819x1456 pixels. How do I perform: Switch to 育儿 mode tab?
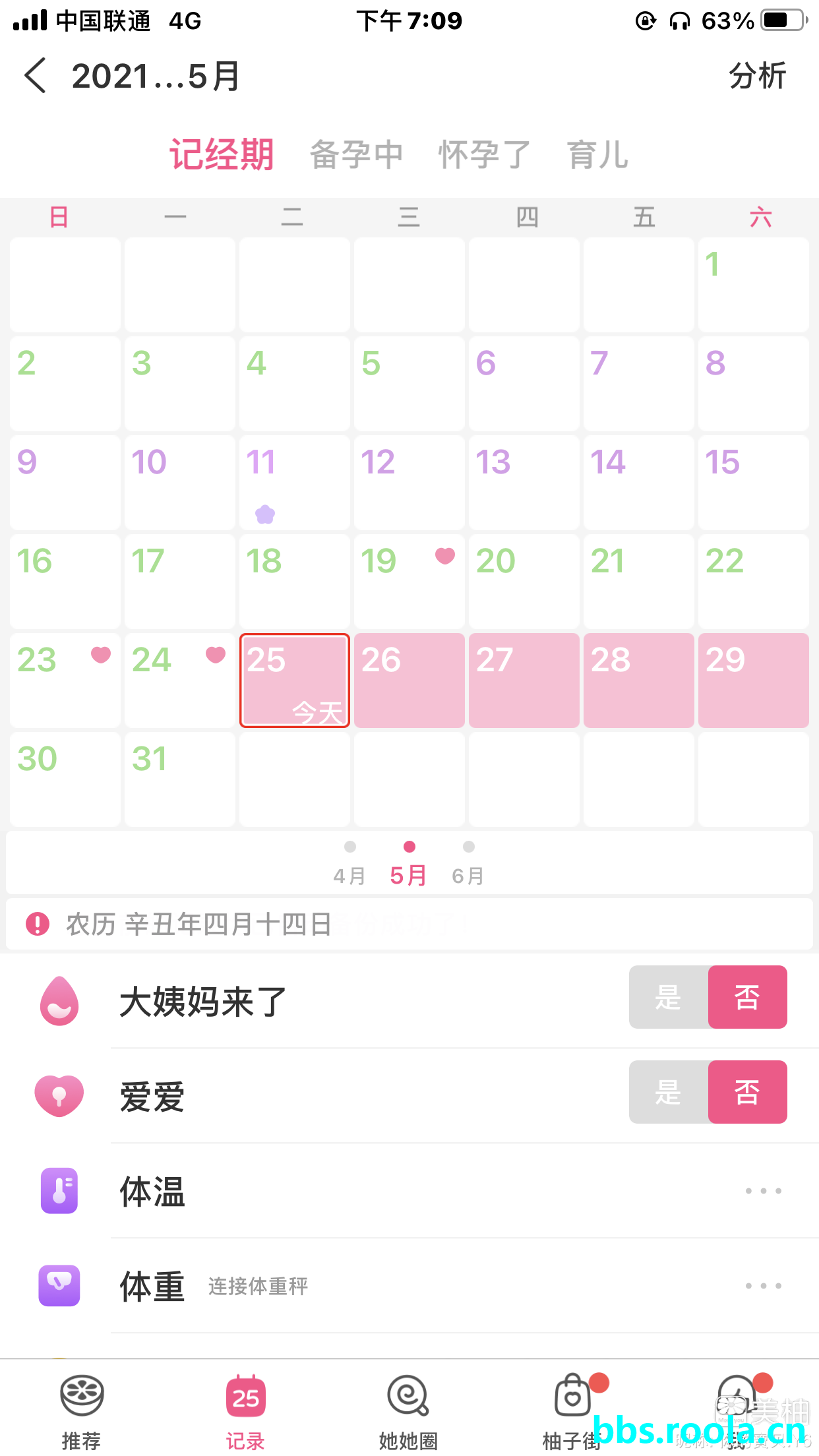[x=597, y=155]
